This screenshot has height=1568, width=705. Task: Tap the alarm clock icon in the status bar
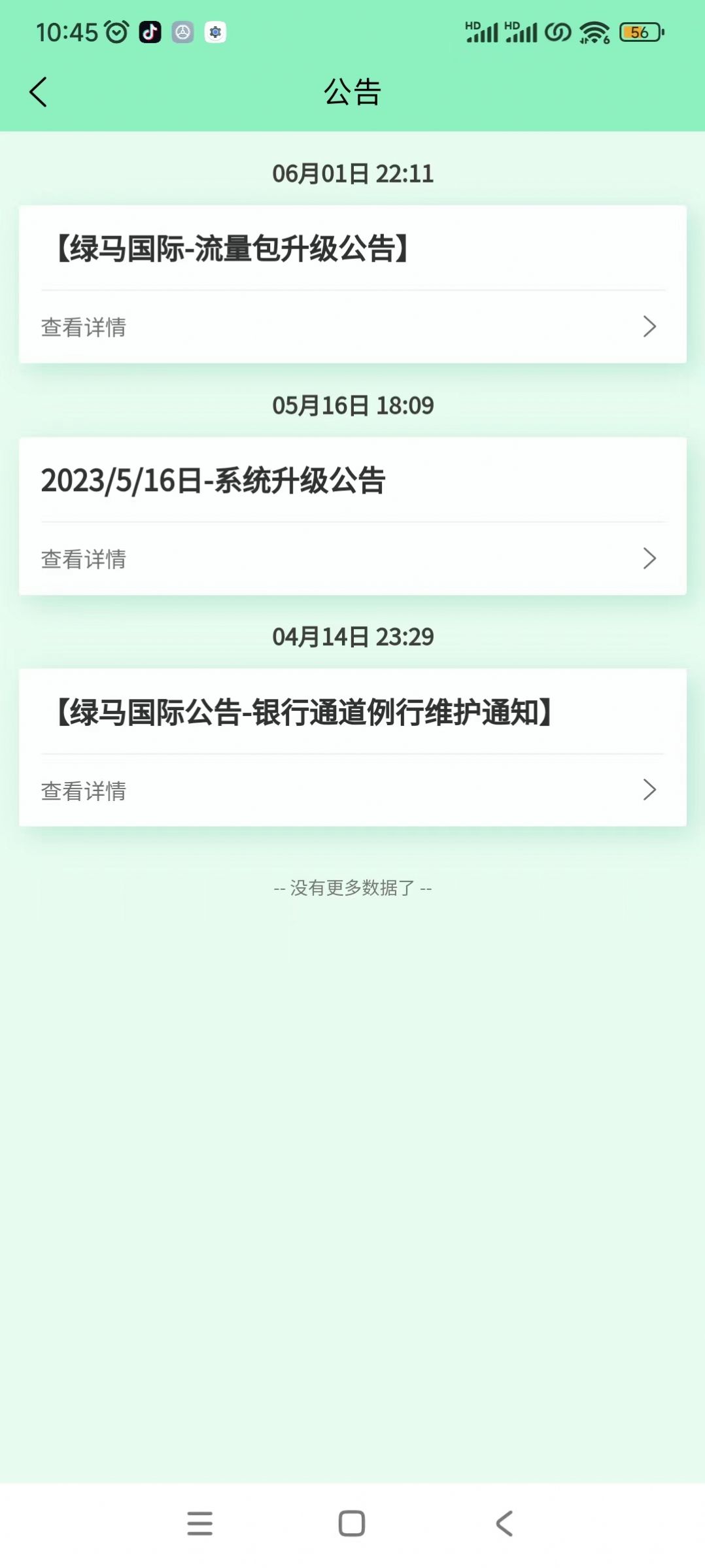[x=115, y=32]
